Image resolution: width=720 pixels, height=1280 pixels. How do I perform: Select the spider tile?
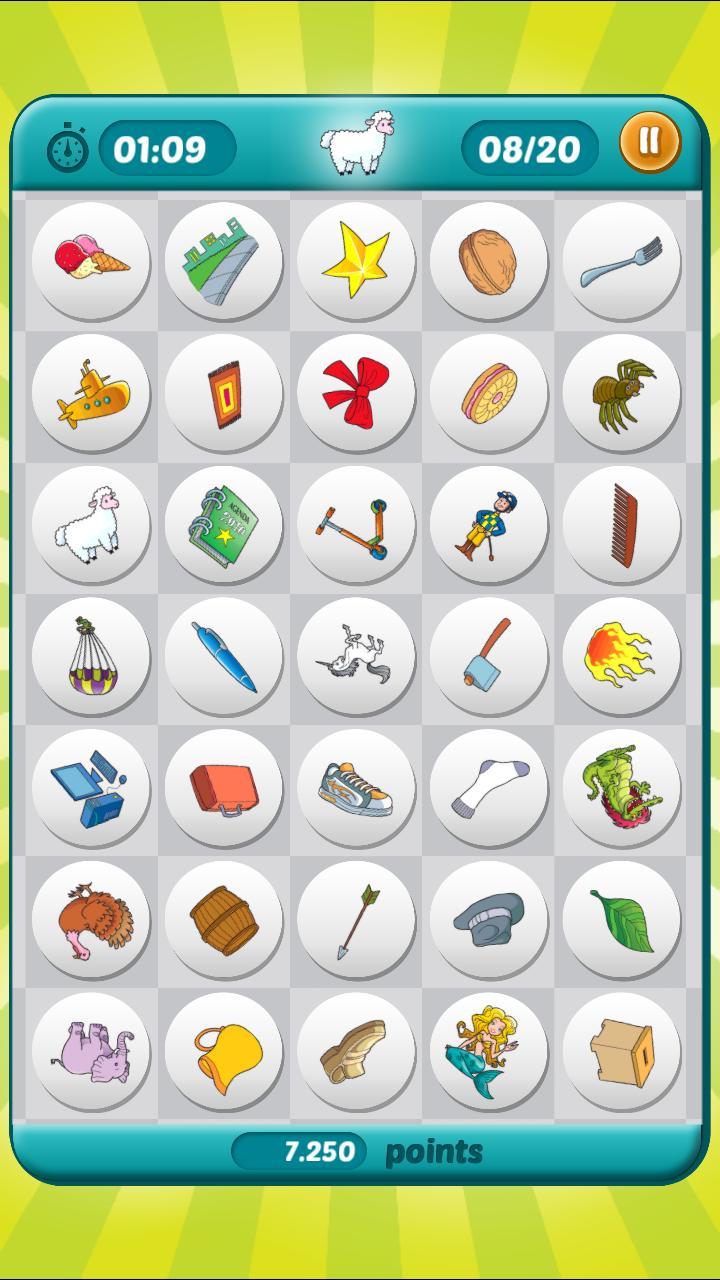[624, 393]
